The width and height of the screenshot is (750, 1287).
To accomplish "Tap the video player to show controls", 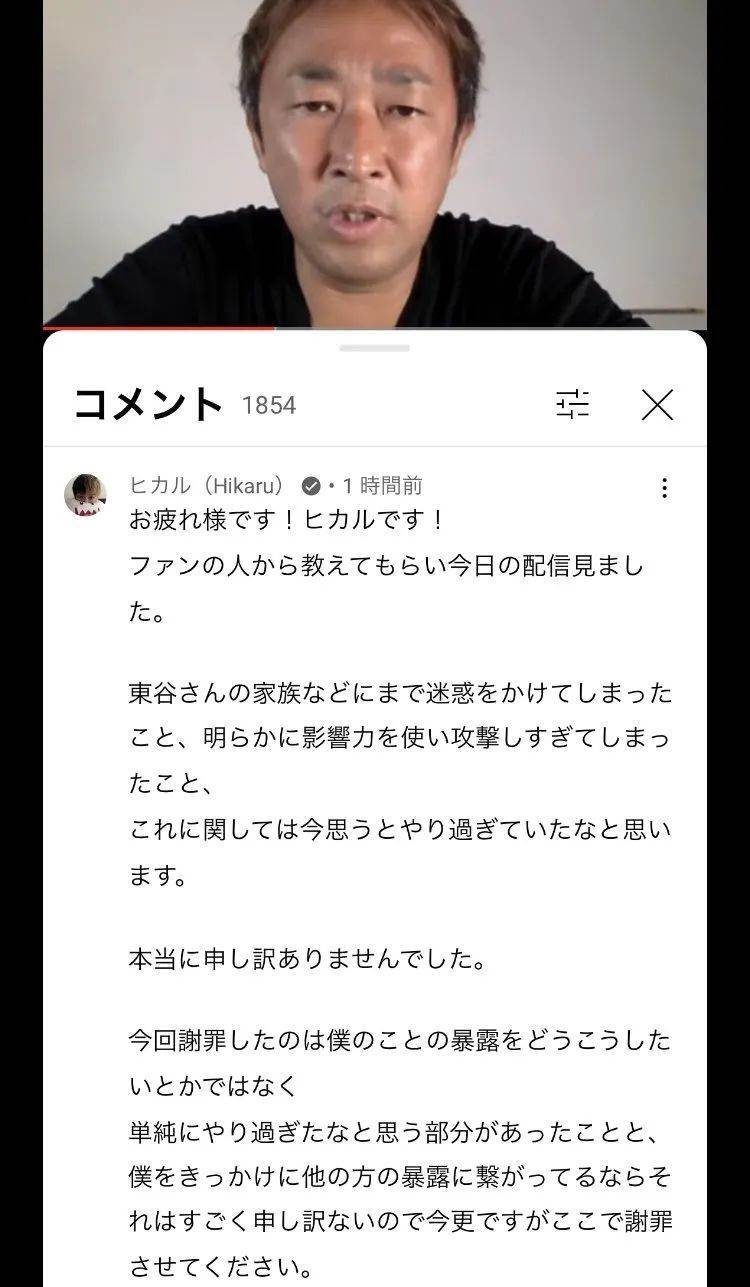I will pyautogui.click(x=374, y=160).
